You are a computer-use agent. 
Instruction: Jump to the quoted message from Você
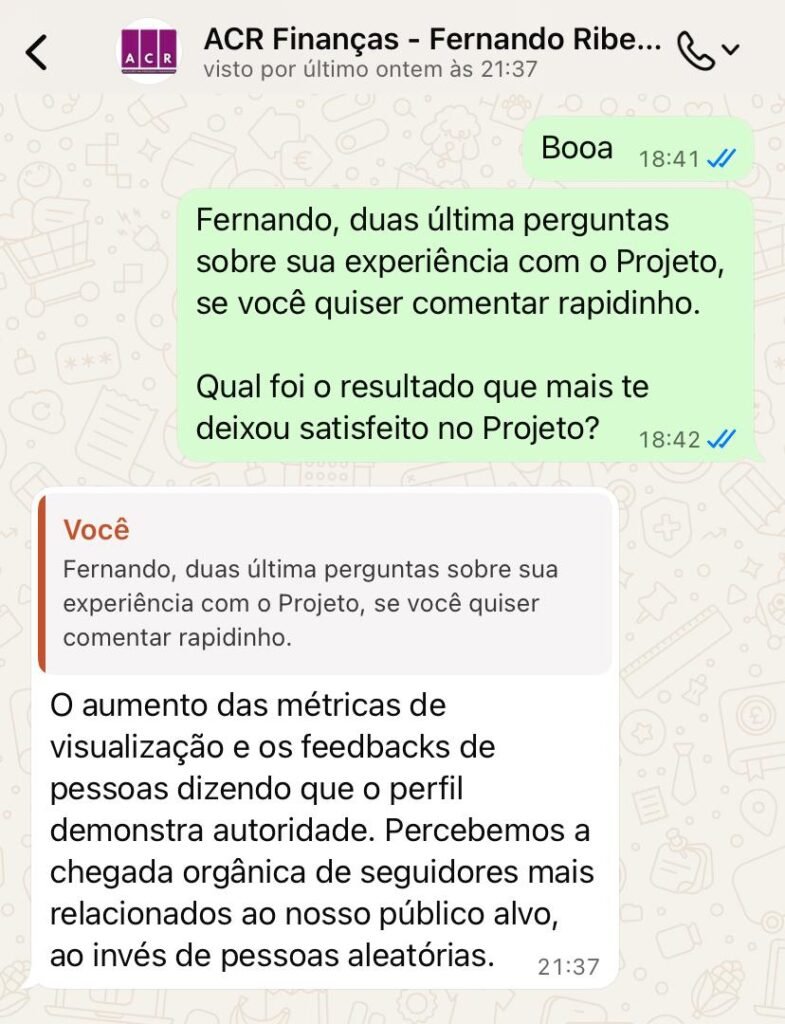pos(325,583)
